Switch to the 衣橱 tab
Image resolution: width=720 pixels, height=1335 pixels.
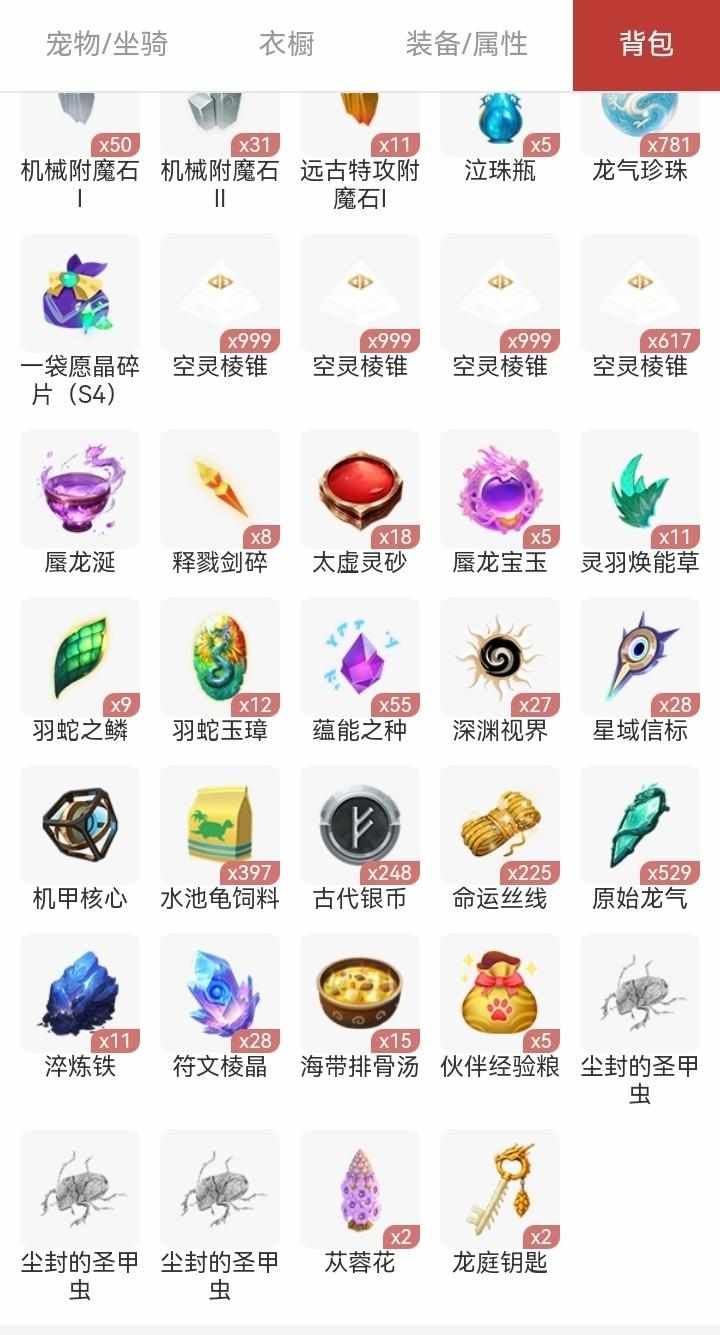click(287, 44)
